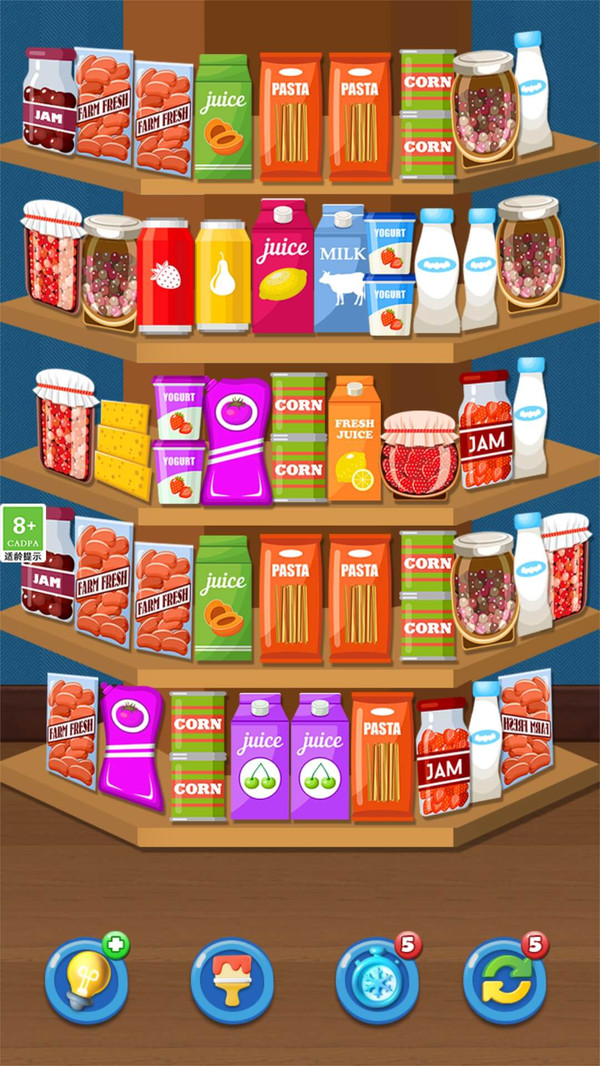Pick the stacked purple yogurt cups

[x=179, y=440]
